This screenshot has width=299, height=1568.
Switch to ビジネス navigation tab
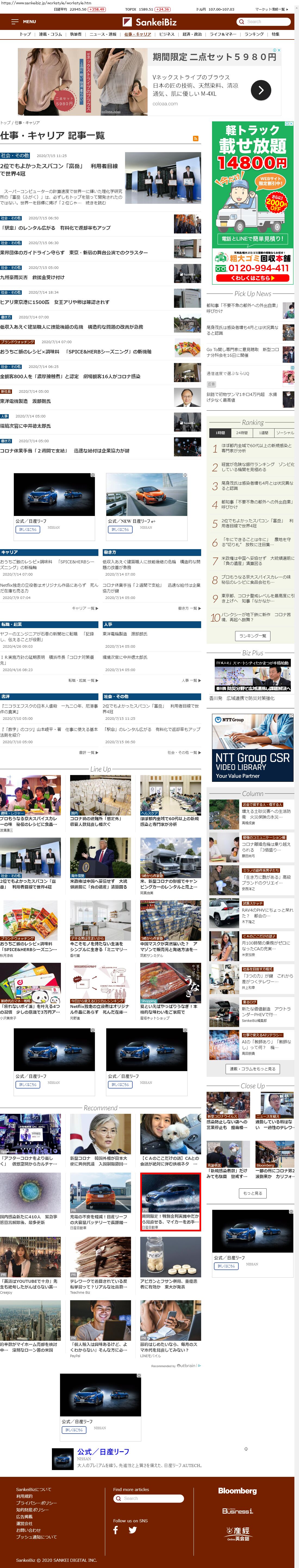(x=167, y=35)
